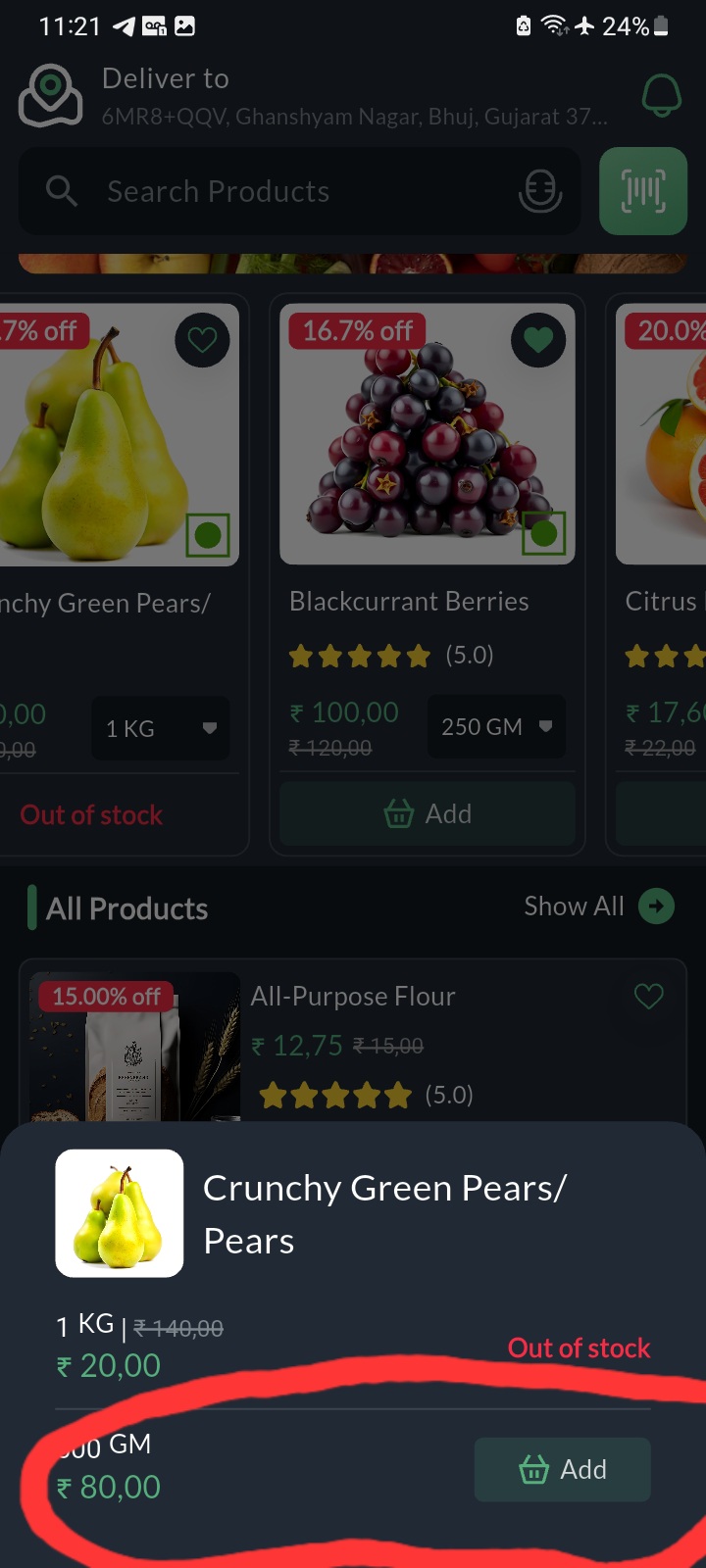Remove Blackcurrant Berries from wishlist
This screenshot has height=1568, width=706.
[538, 340]
